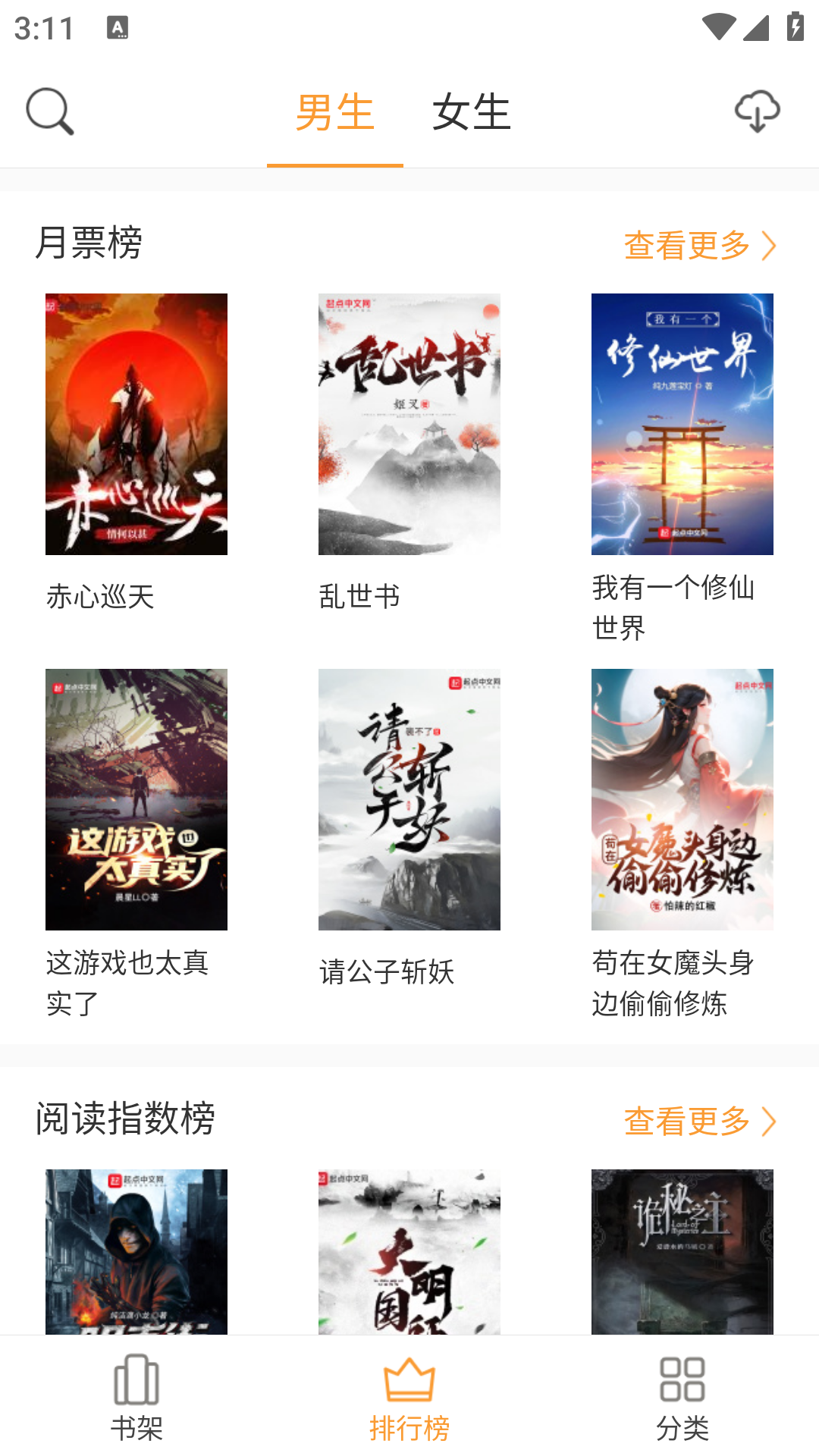819x1456 pixels.
Task: Open the 请公子斩妖 book cover
Action: point(409,799)
